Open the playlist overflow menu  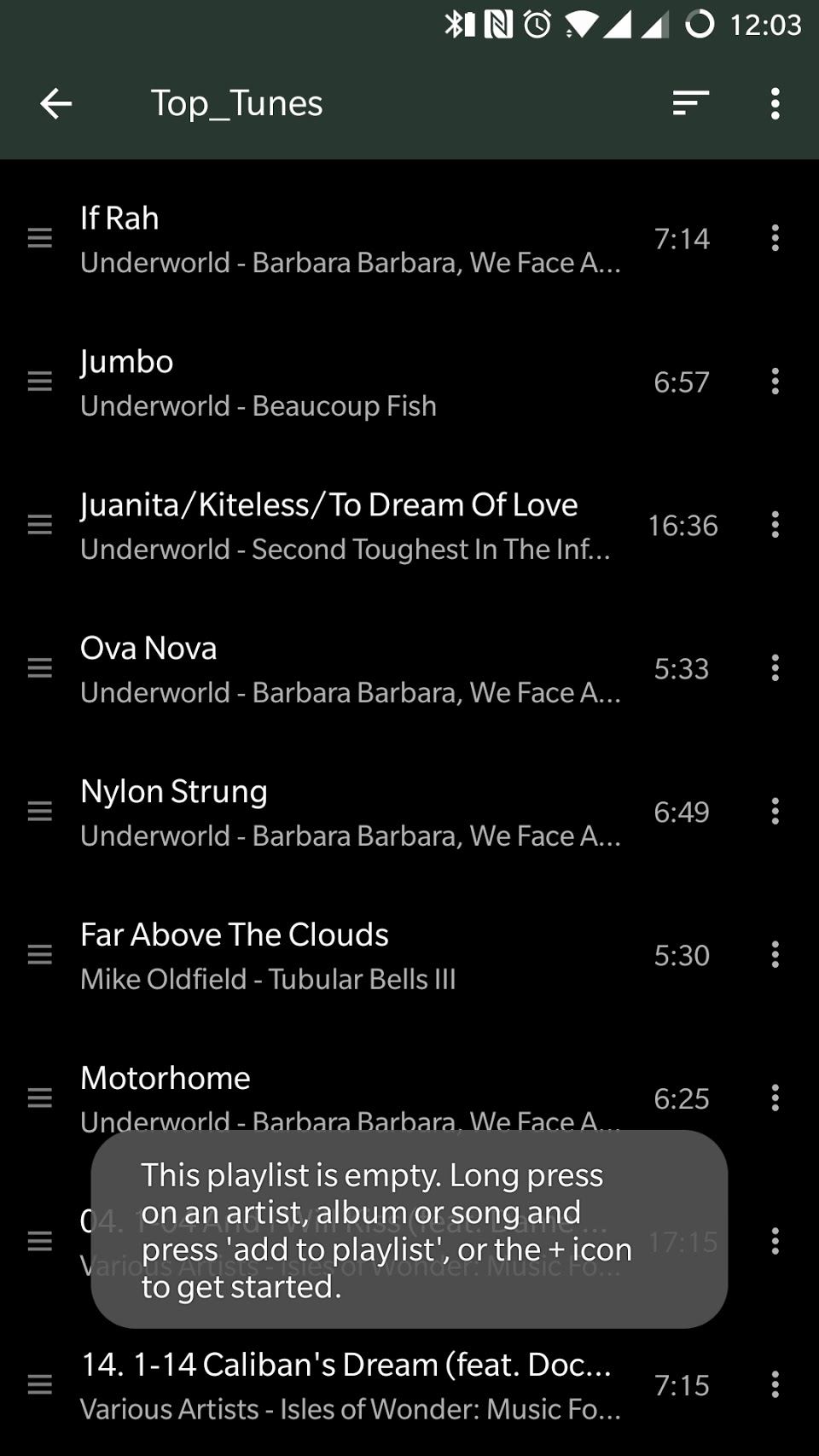click(x=775, y=103)
